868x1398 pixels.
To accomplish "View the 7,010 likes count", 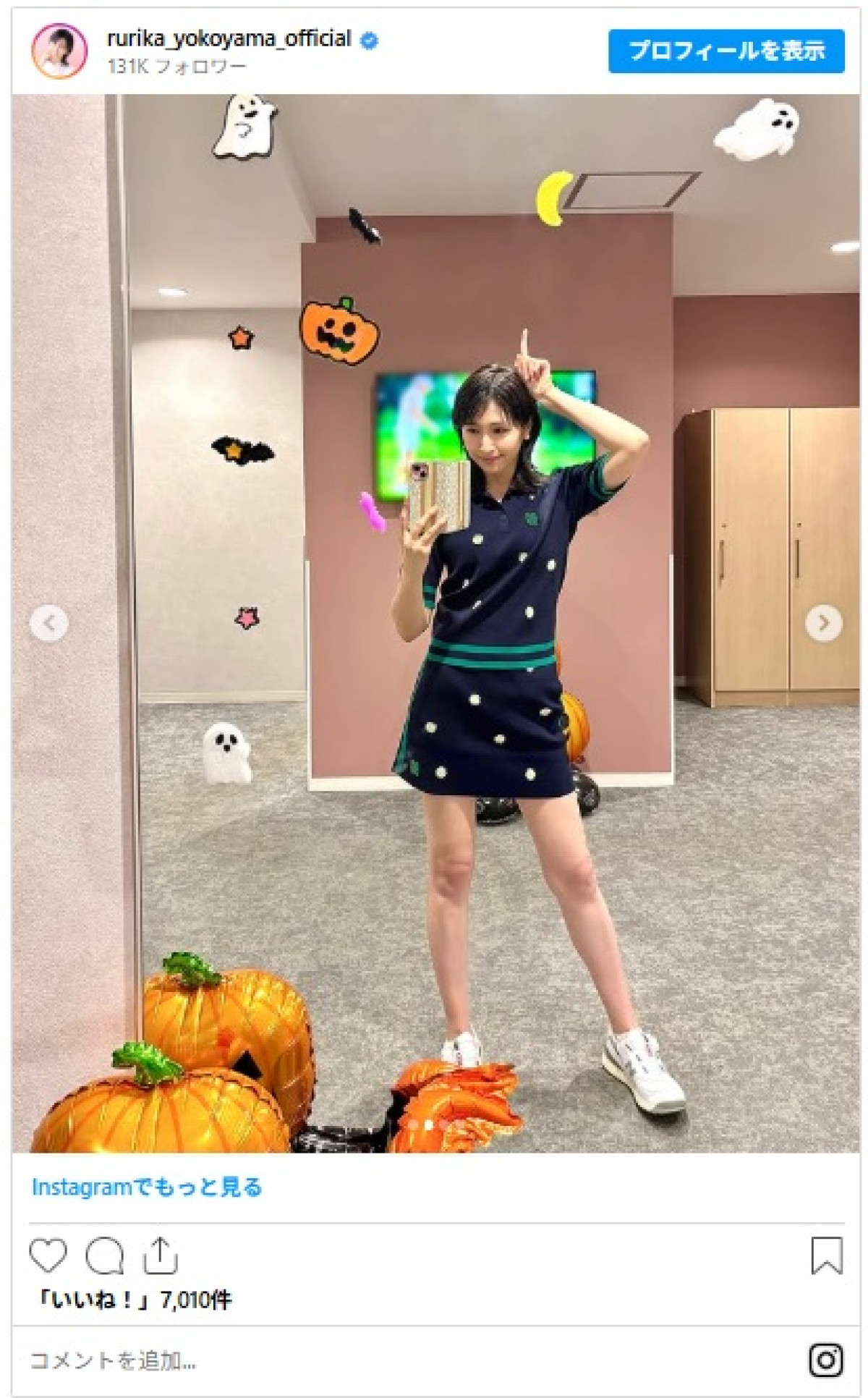I will click(135, 1300).
